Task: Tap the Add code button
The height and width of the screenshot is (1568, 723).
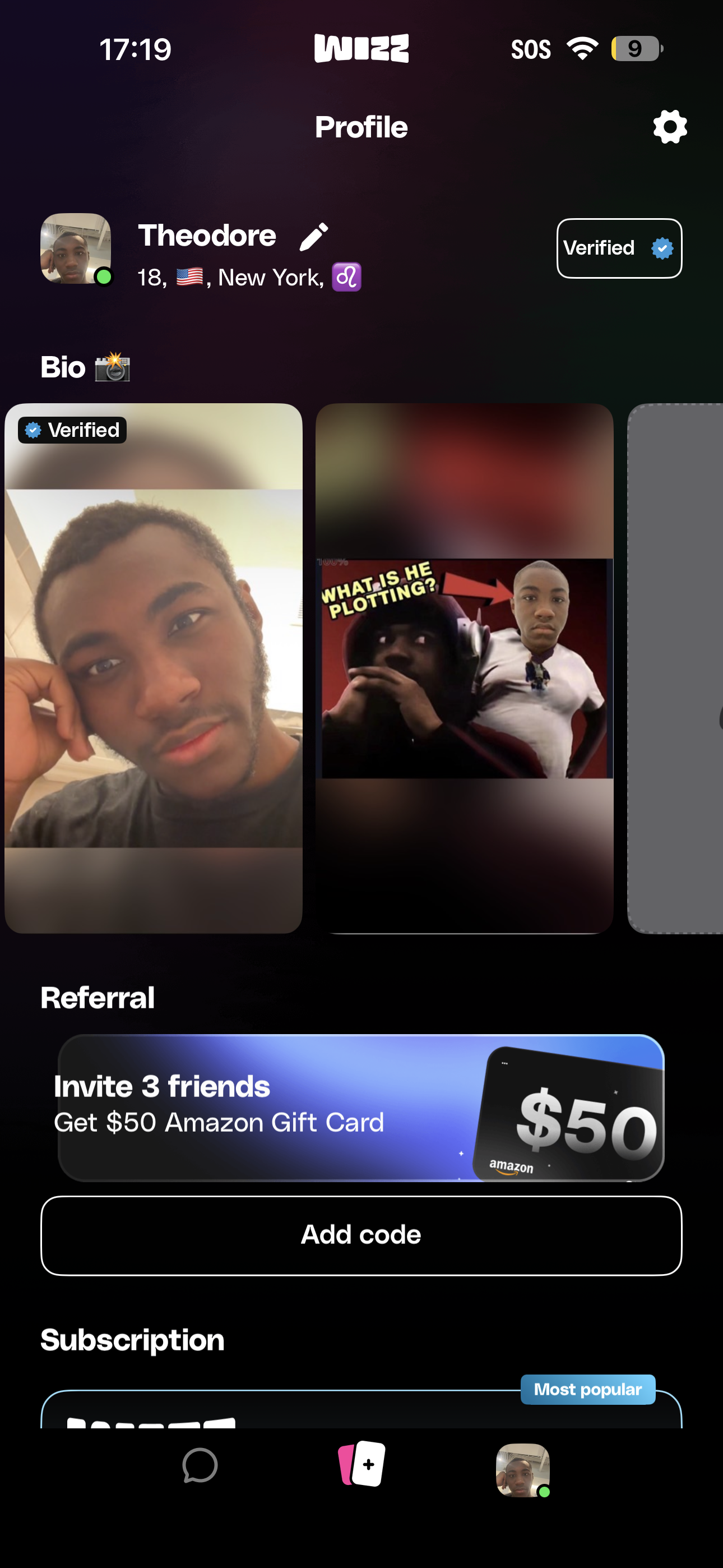Action: [361, 1235]
